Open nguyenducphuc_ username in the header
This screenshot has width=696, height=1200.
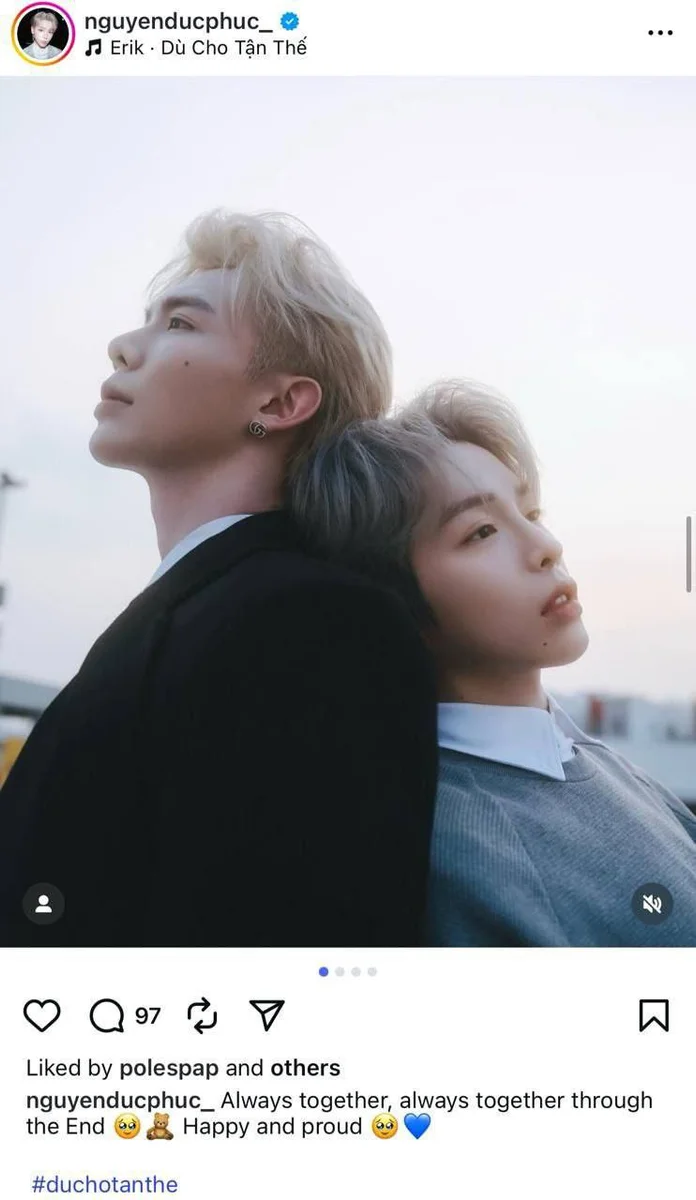tap(177, 21)
